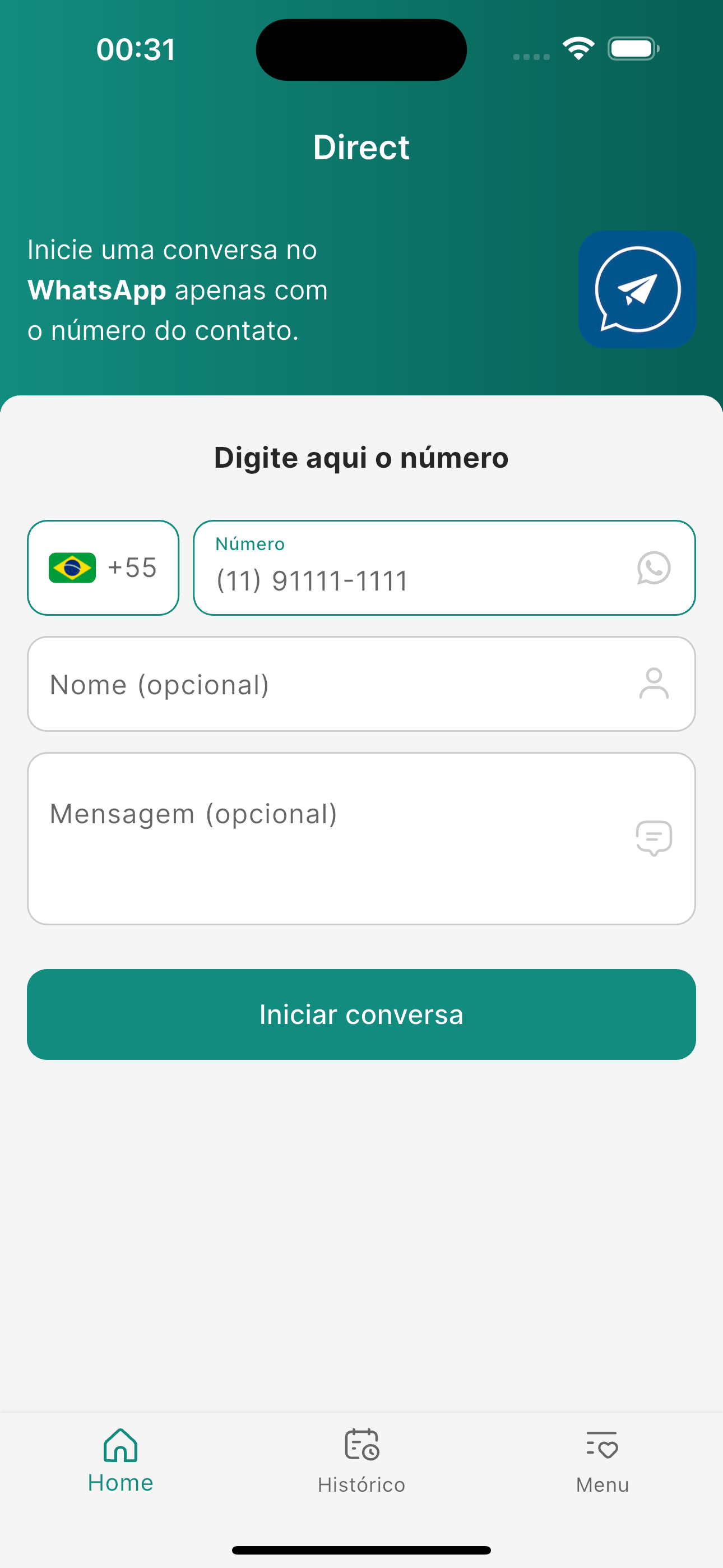Tap the Nome (opcional) field
This screenshot has height=1568, width=723.
click(341, 684)
